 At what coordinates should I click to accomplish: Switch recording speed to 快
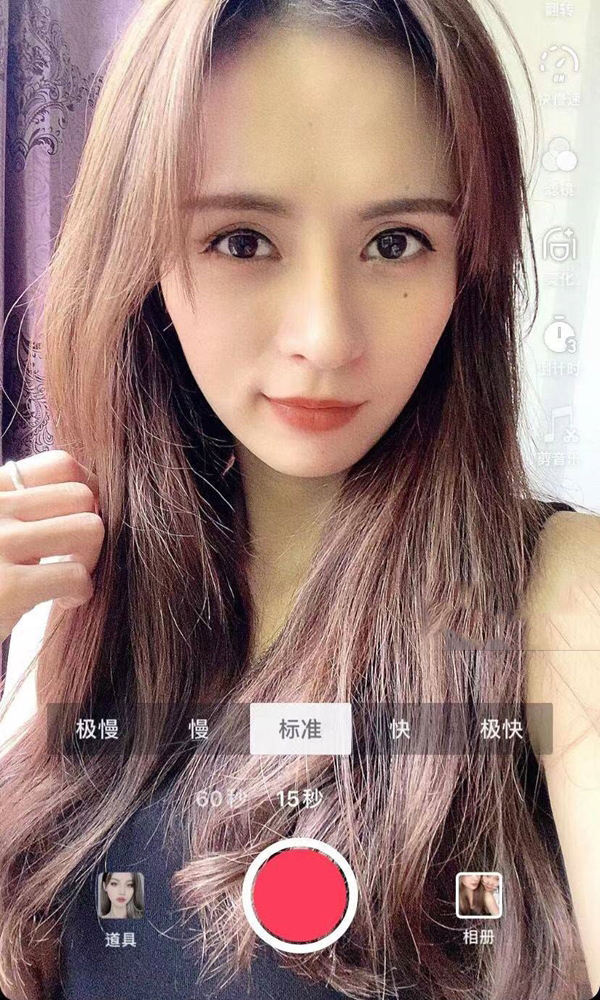pos(400,729)
